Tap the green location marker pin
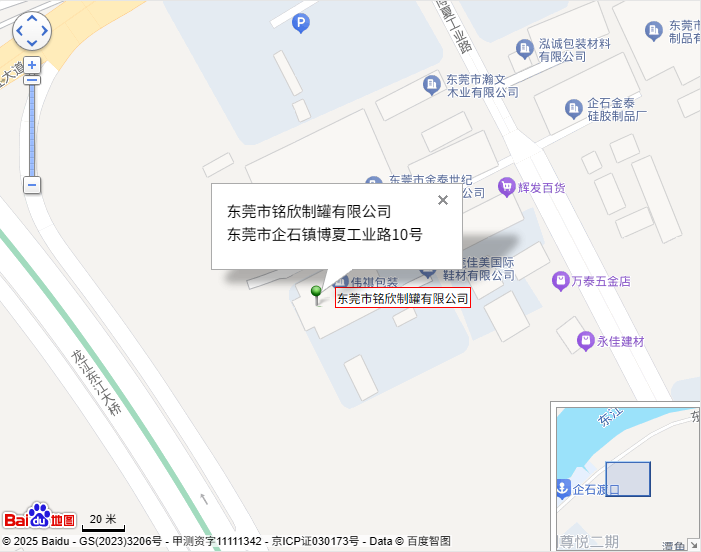Viewport: 701px width, 552px height. point(317,293)
